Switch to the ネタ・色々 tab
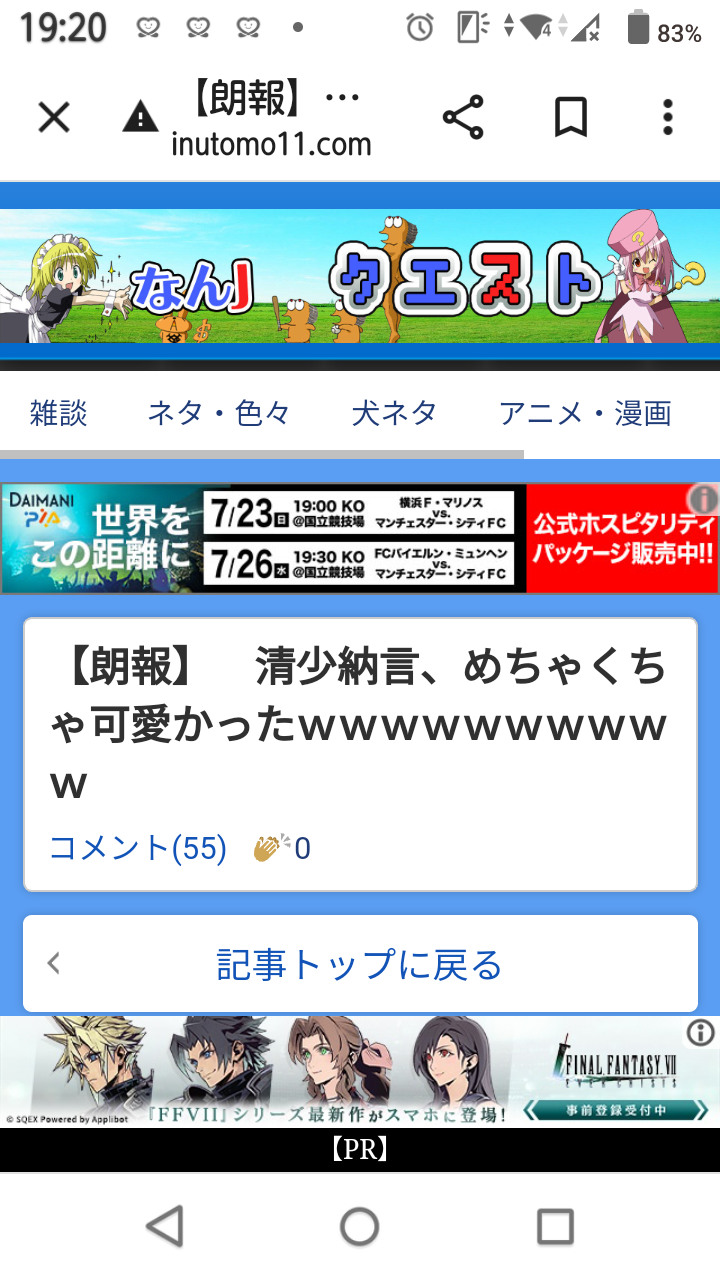Screen dimensions: 720x1280 [219, 413]
